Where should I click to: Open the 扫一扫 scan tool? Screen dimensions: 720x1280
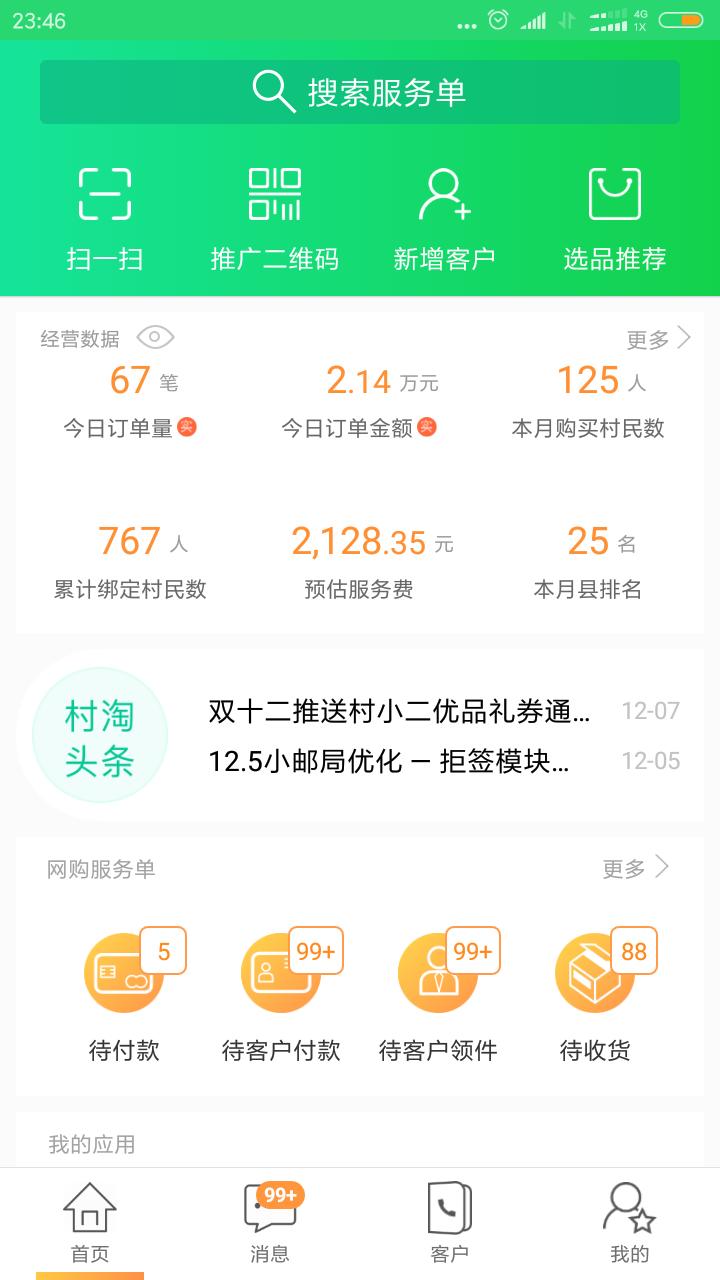pos(105,212)
